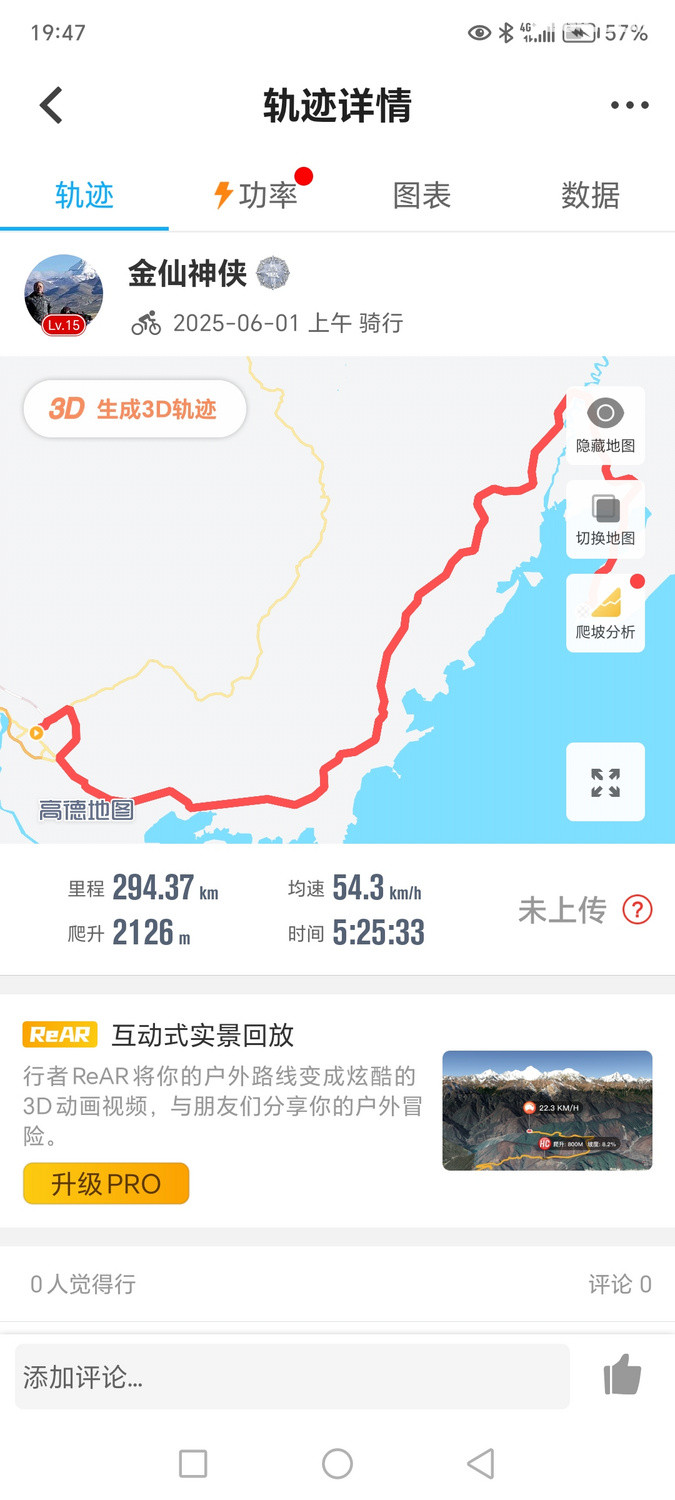Tap 升级PRO upgrade button

pos(106,1184)
